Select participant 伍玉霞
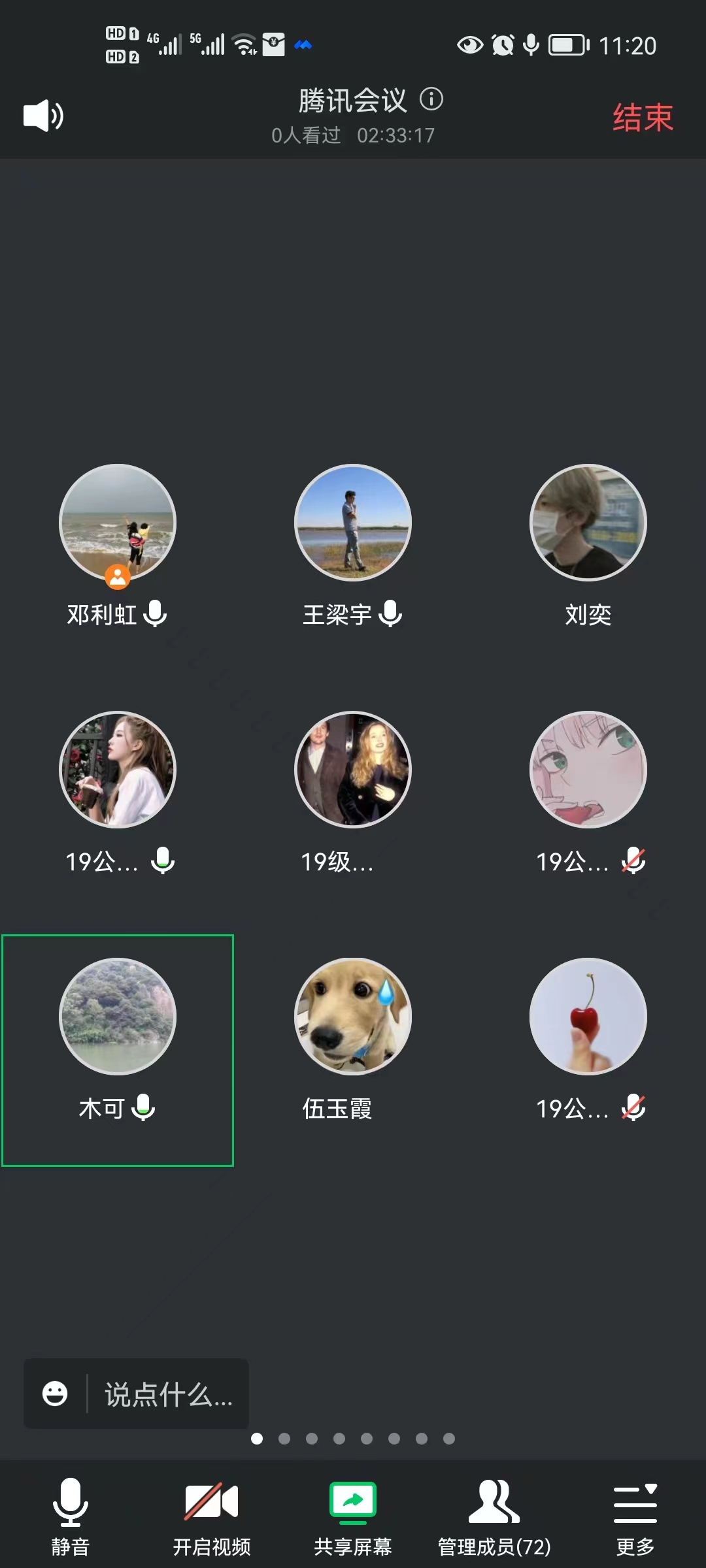 click(x=353, y=1017)
